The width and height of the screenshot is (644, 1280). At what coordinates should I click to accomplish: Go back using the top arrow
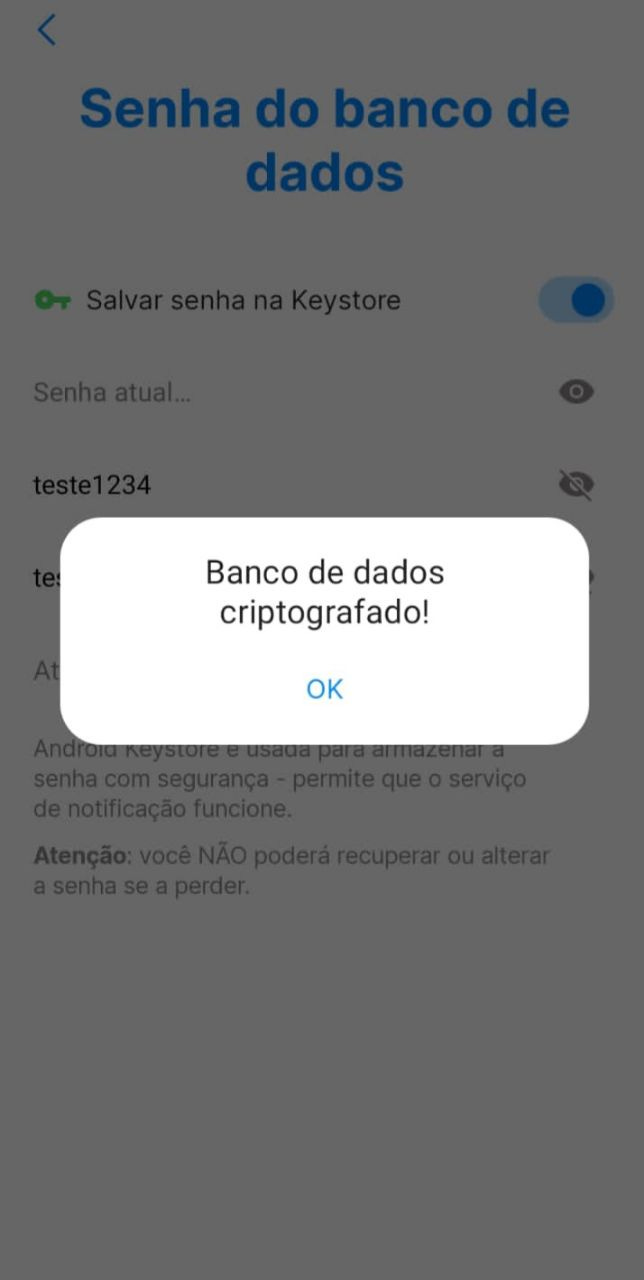pos(46,30)
